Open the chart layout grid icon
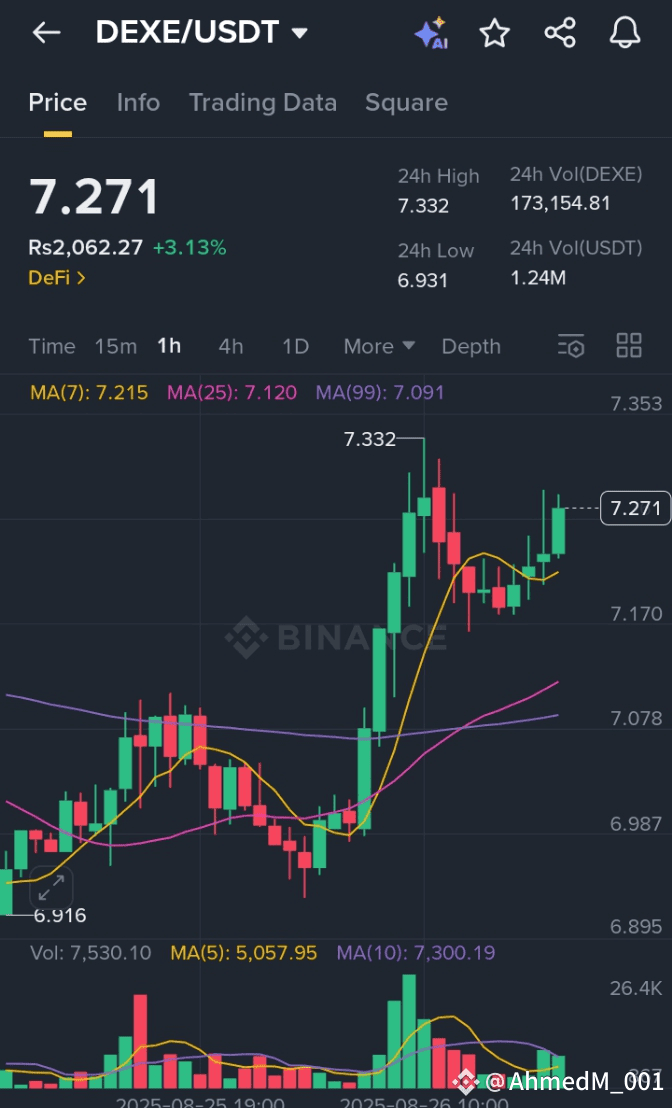 point(629,346)
